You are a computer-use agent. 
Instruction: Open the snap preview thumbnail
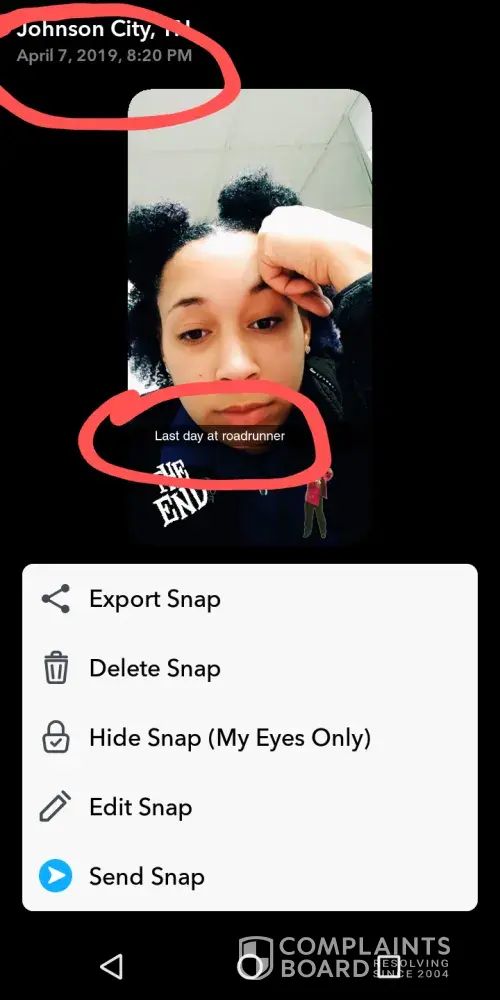point(250,317)
